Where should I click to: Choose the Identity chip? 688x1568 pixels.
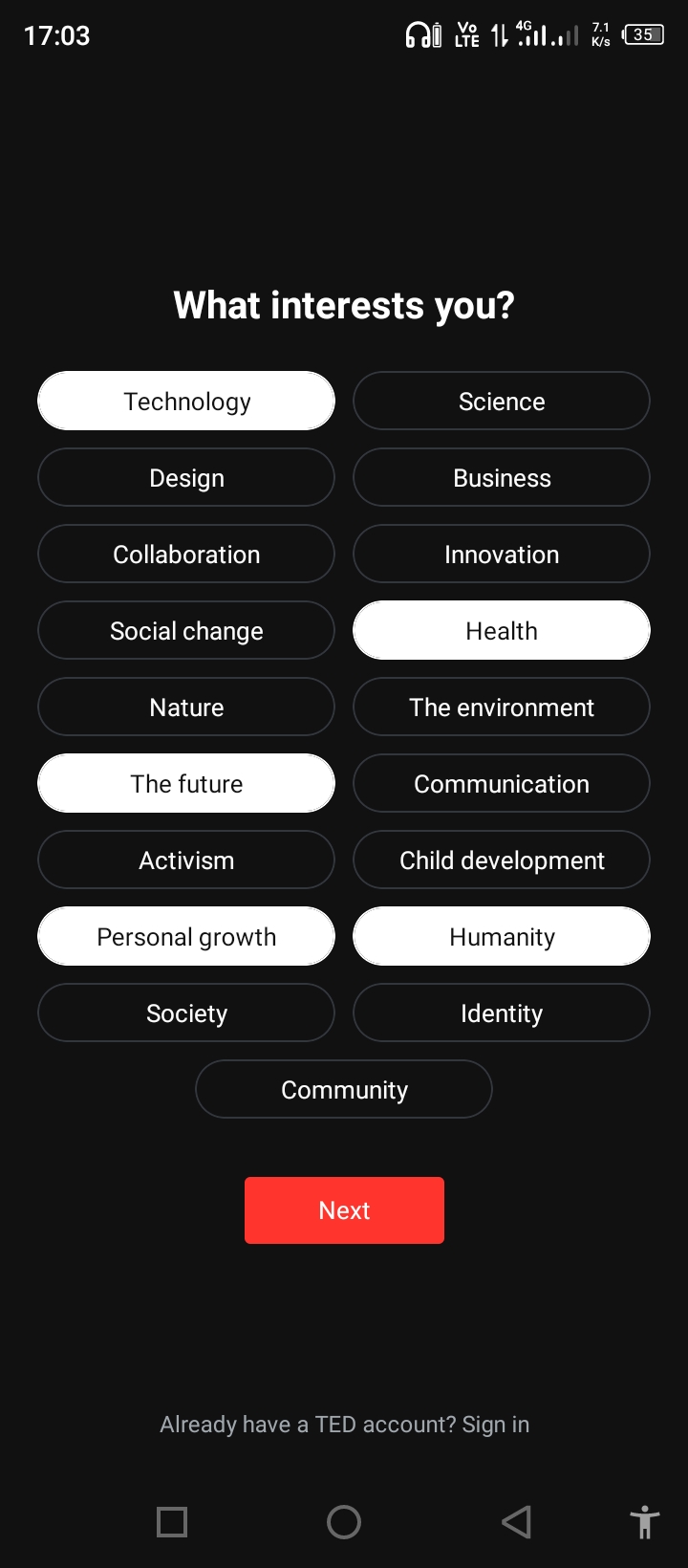(502, 1013)
